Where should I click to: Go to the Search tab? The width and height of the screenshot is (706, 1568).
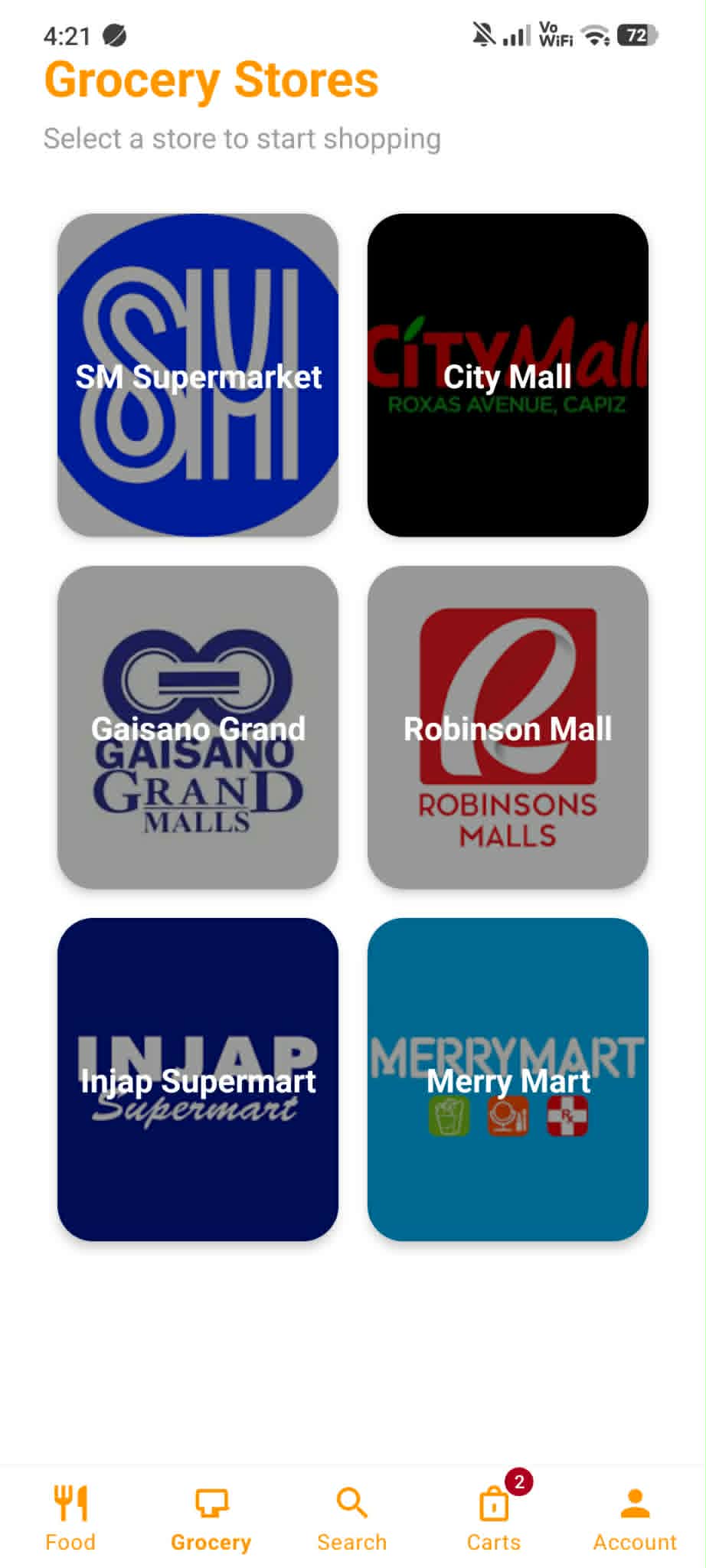coord(352,1518)
